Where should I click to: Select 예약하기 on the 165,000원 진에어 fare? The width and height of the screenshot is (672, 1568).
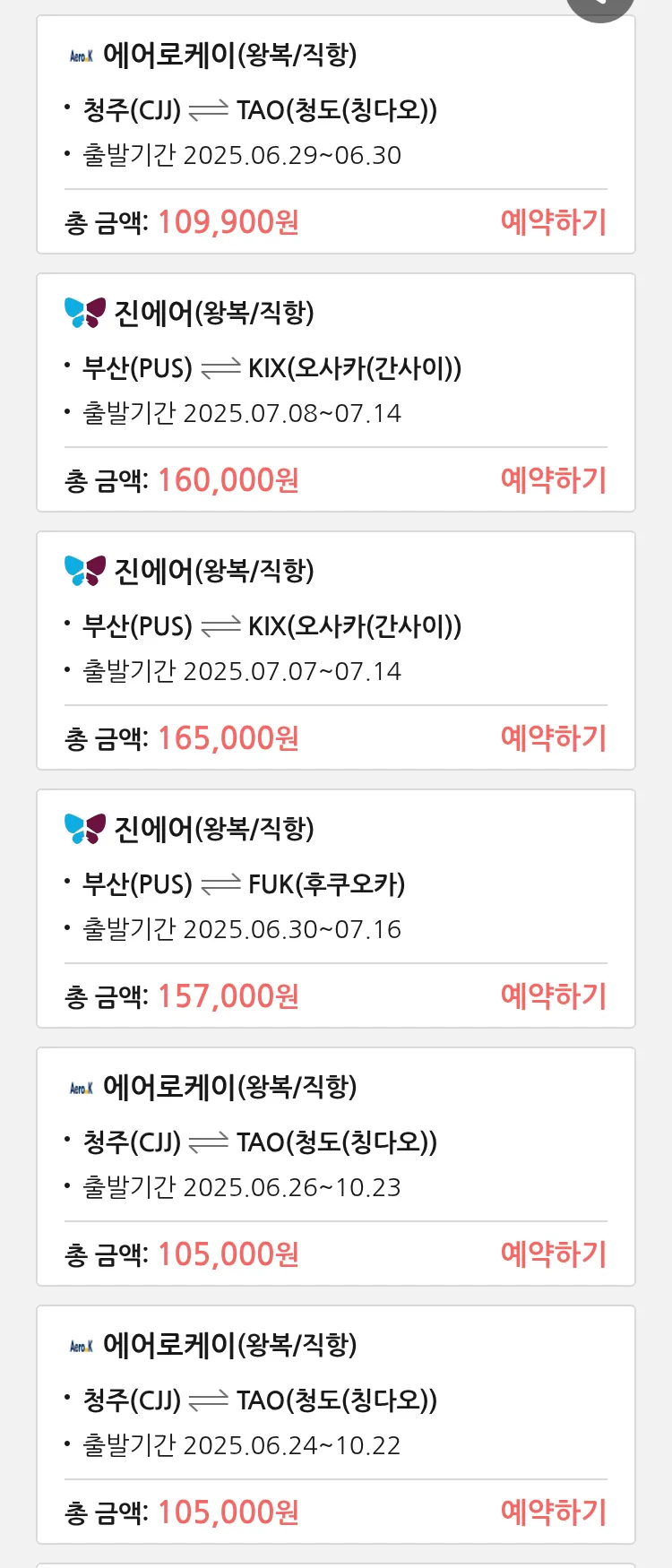pos(553,737)
